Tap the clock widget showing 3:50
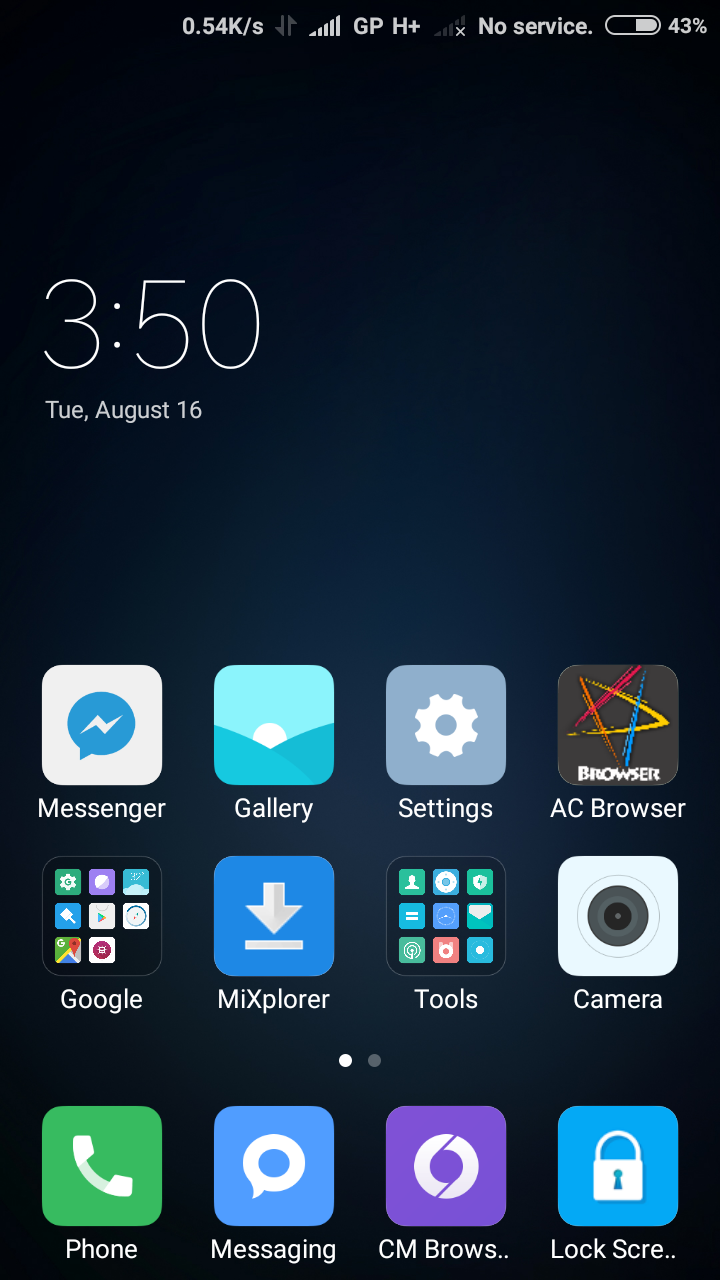This screenshot has height=1280, width=720. pyautogui.click(x=152, y=324)
